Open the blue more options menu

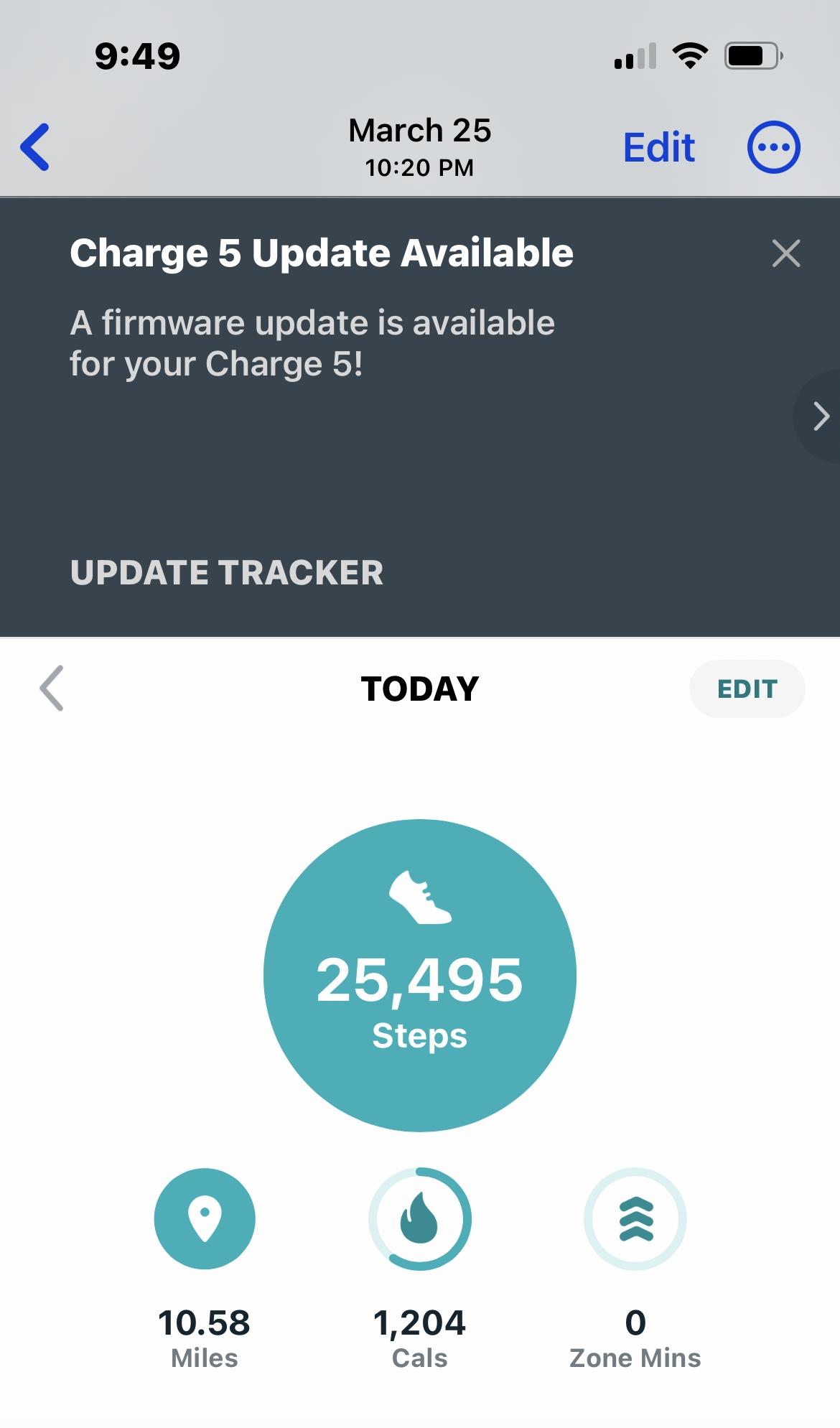773,148
